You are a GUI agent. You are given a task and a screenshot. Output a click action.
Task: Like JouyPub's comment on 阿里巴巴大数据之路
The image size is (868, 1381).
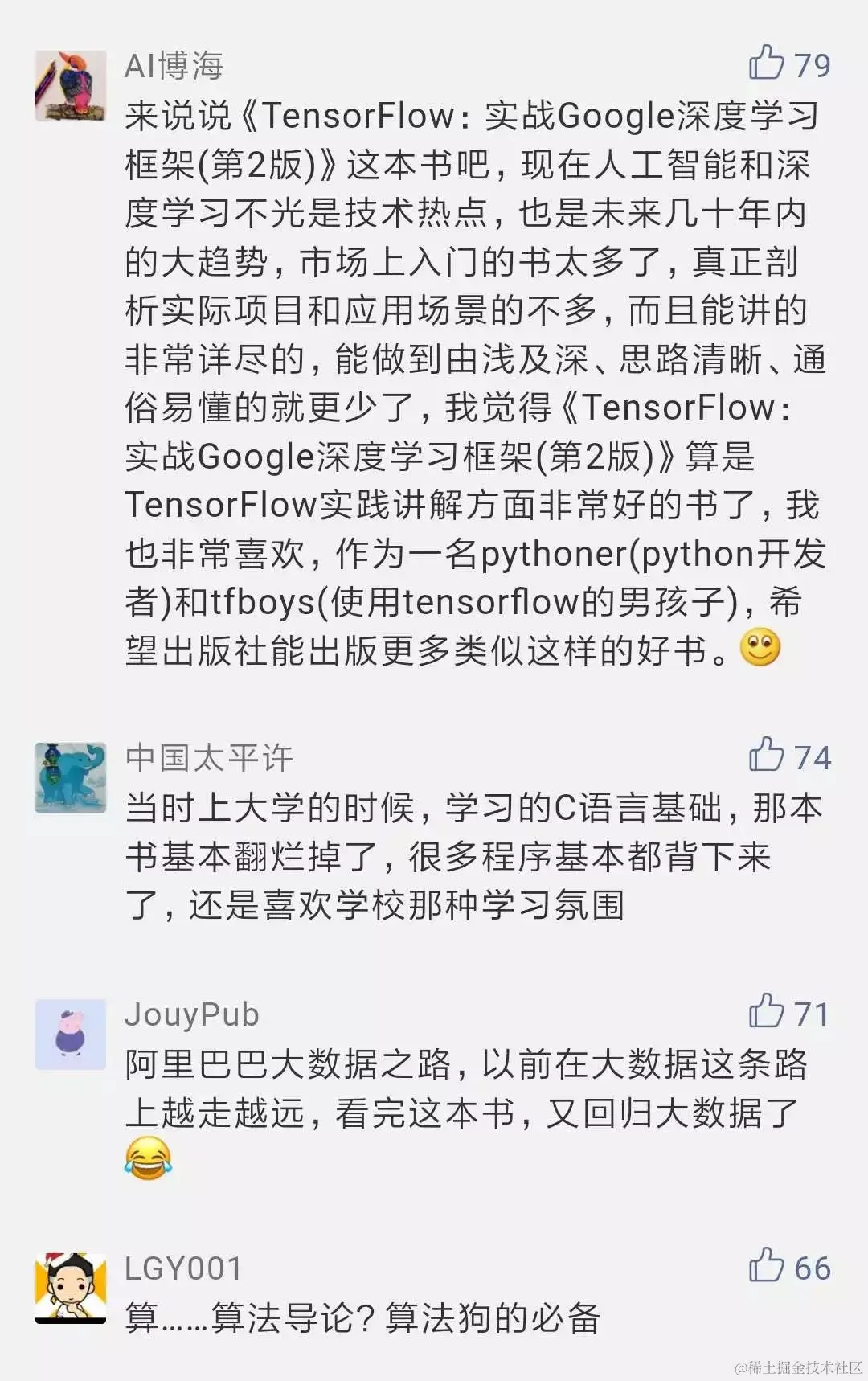point(768,1012)
